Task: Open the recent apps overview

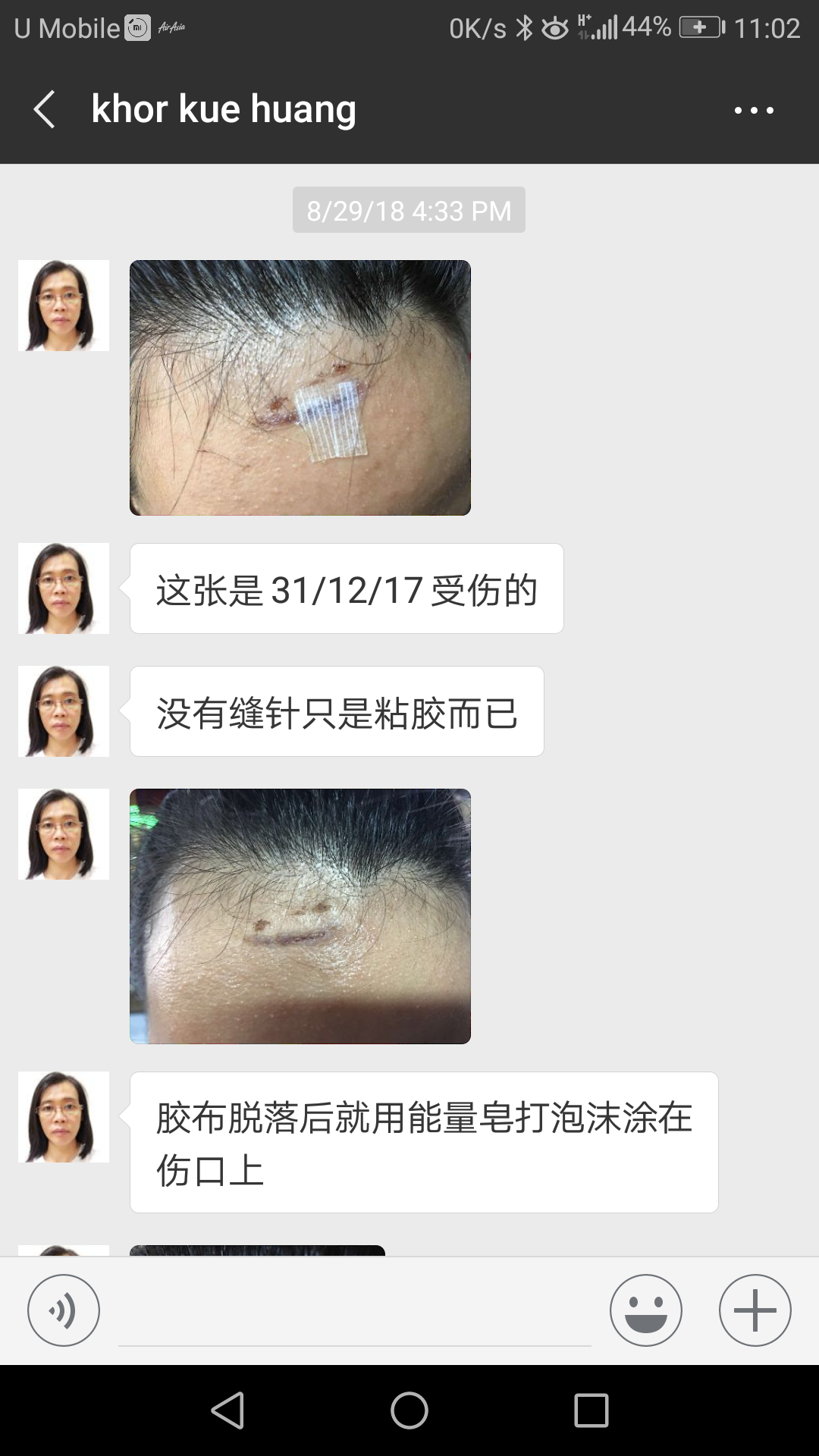Action: pyautogui.click(x=591, y=1410)
